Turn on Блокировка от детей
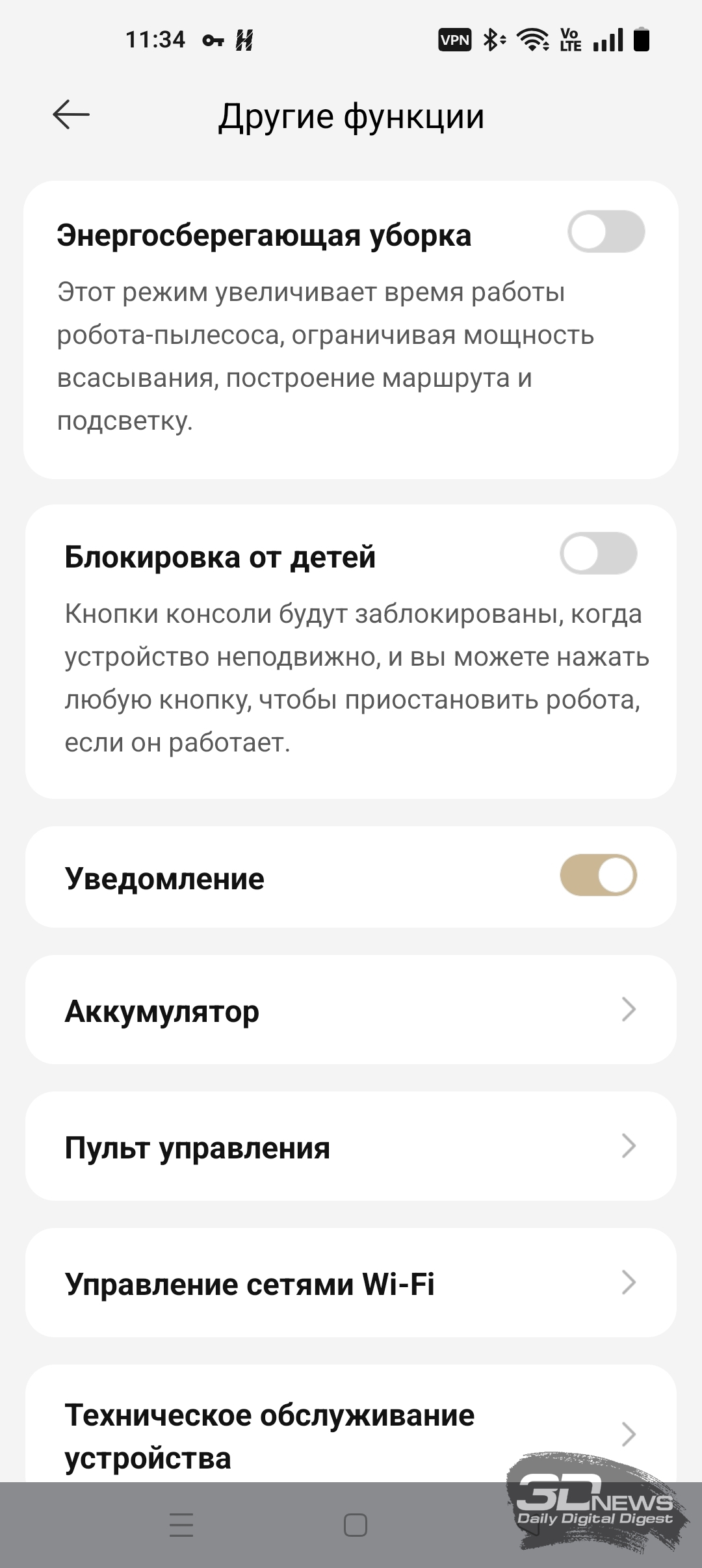 click(x=598, y=554)
